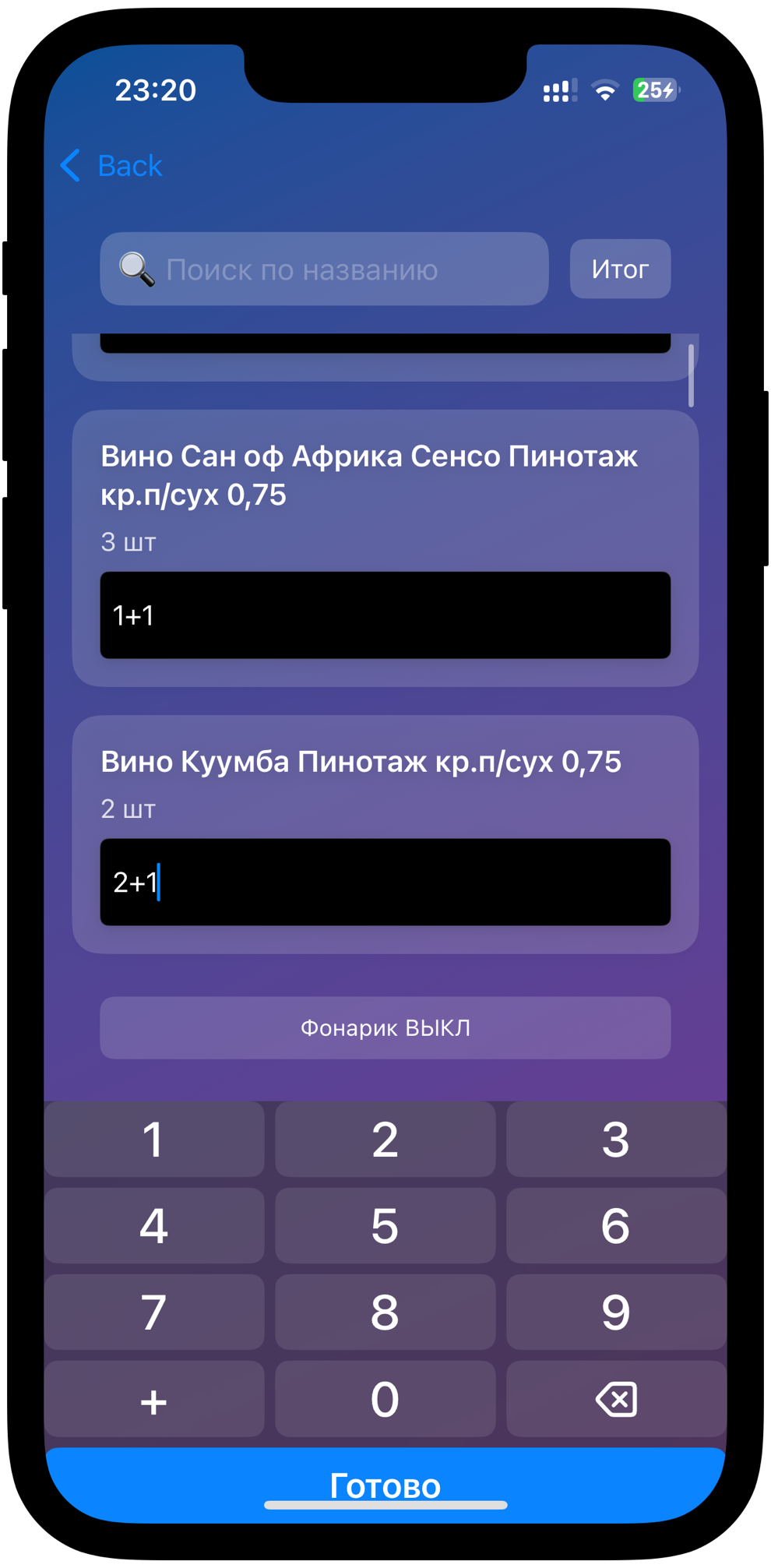Screen dimensions: 771x1568
Task: Tap the 3 key
Action: click(x=615, y=1140)
